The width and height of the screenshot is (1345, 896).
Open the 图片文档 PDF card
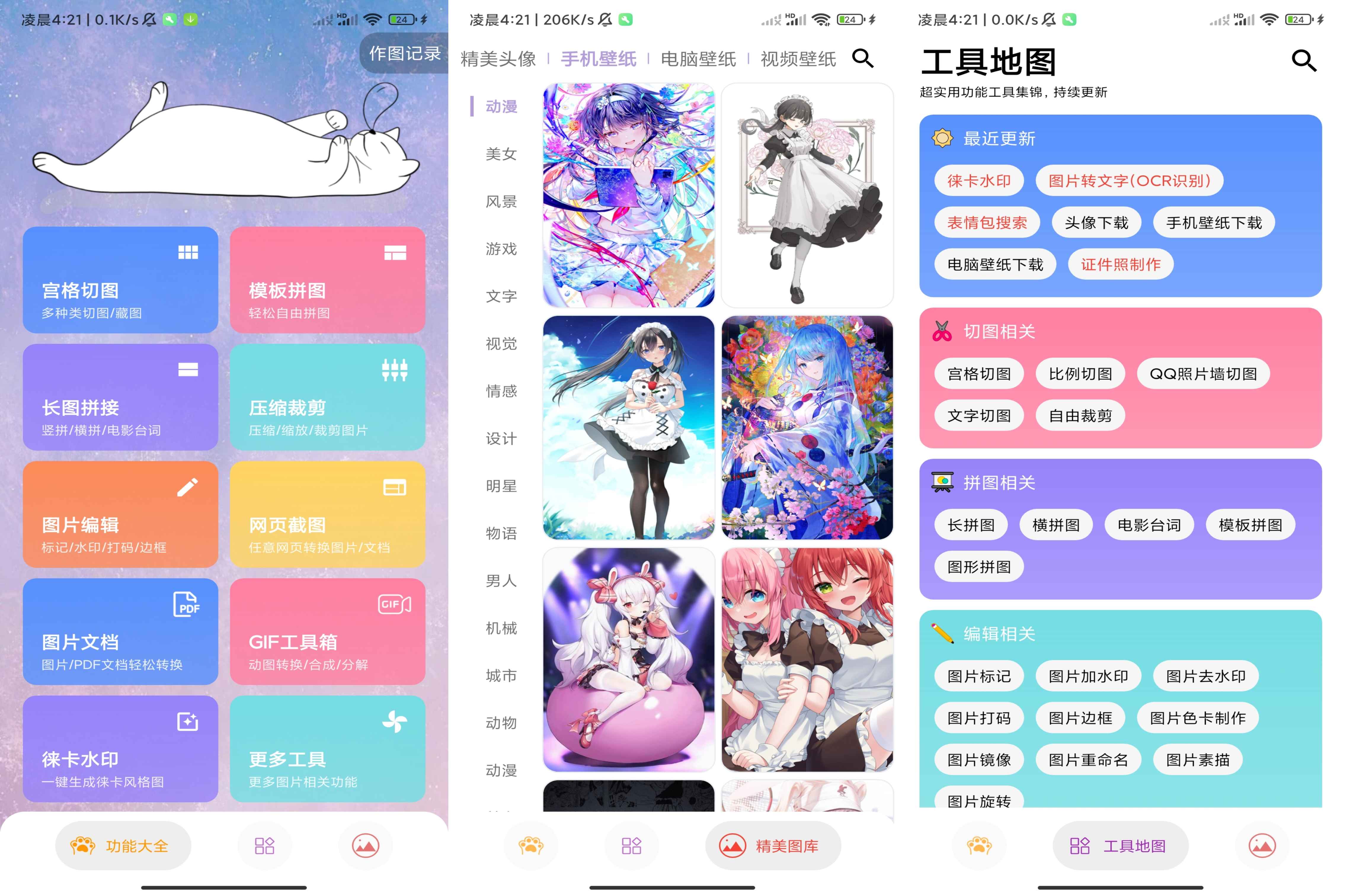(x=120, y=631)
